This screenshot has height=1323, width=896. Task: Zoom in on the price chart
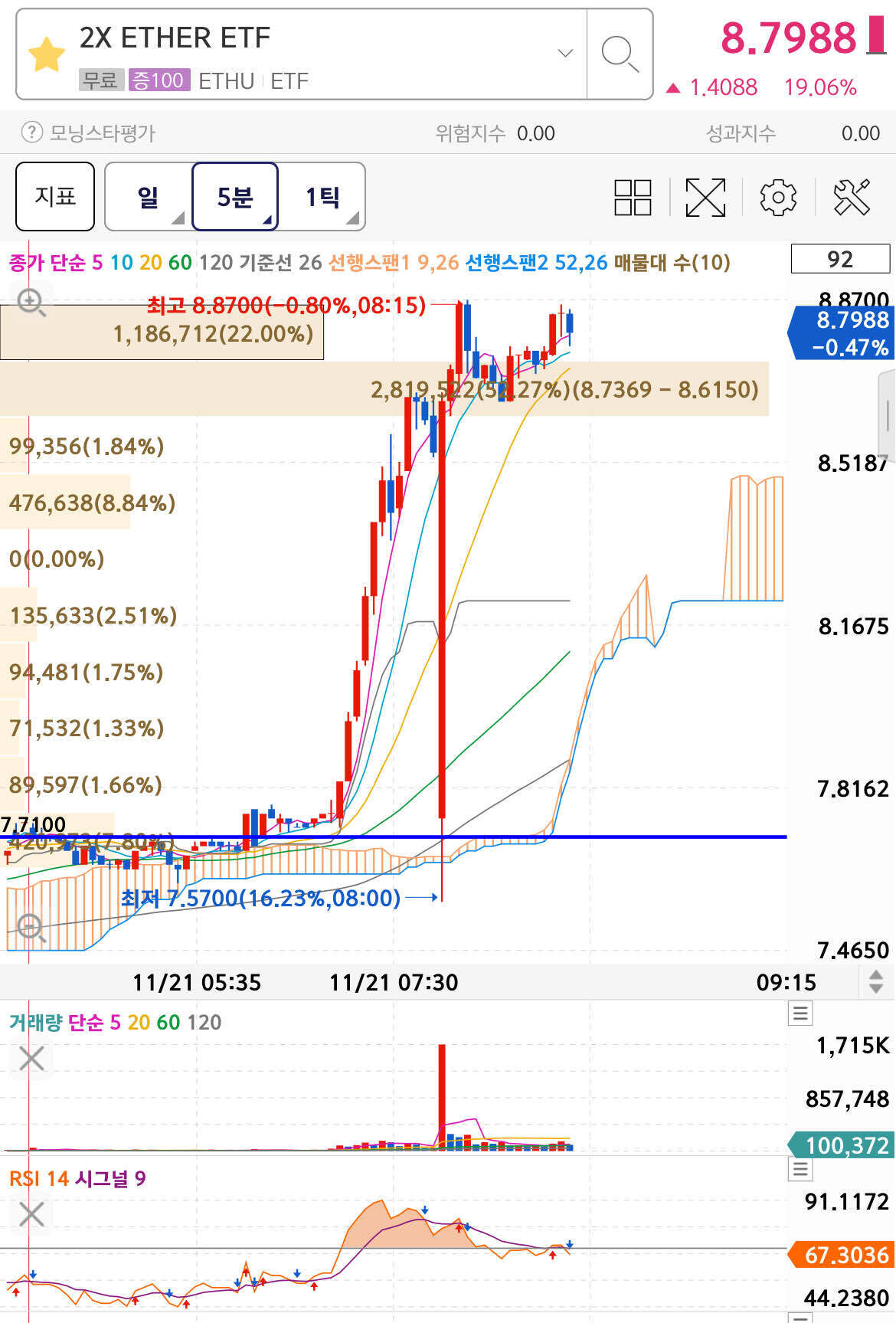tap(31, 303)
